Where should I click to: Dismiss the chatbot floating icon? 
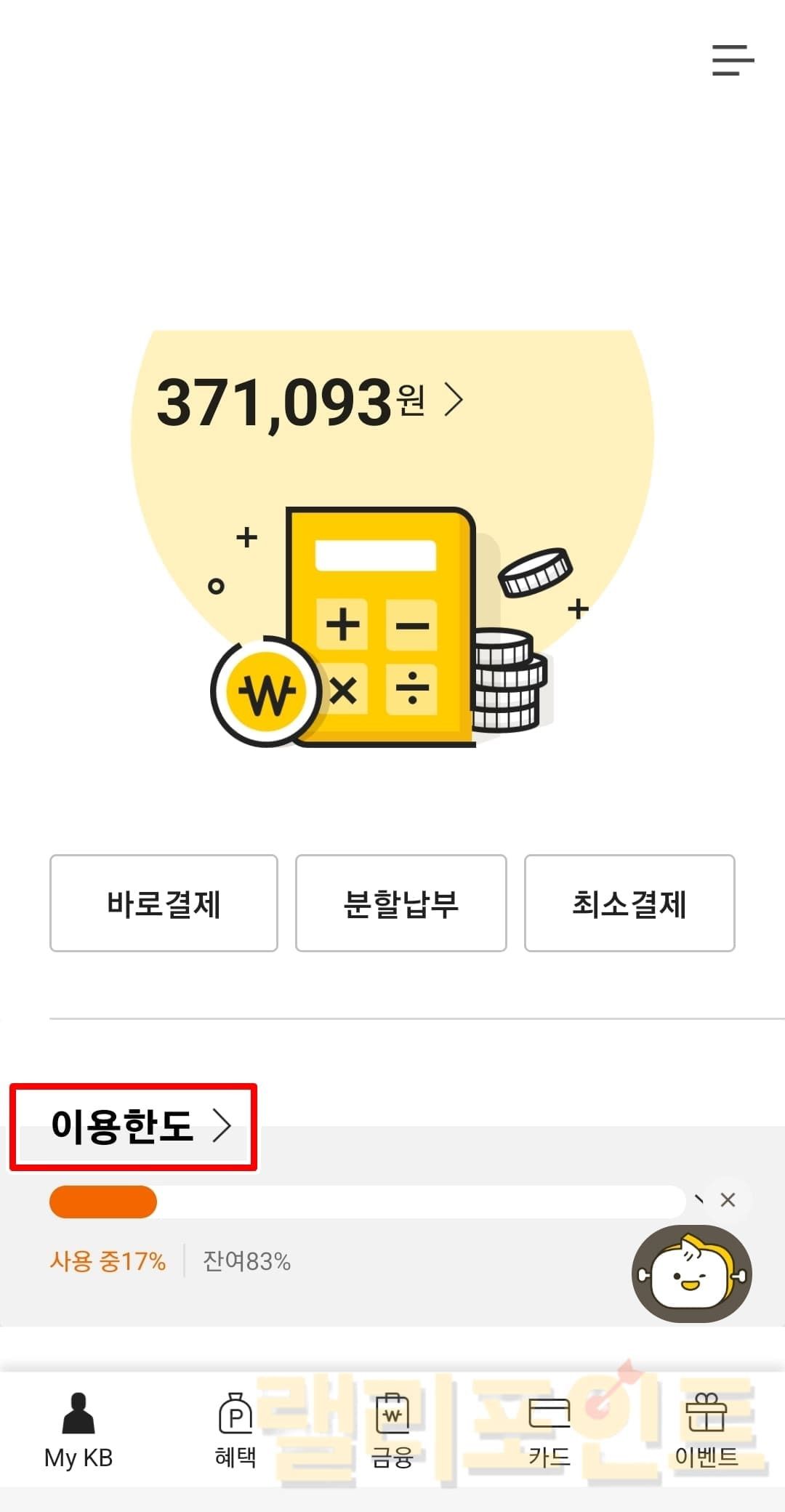tap(728, 1199)
